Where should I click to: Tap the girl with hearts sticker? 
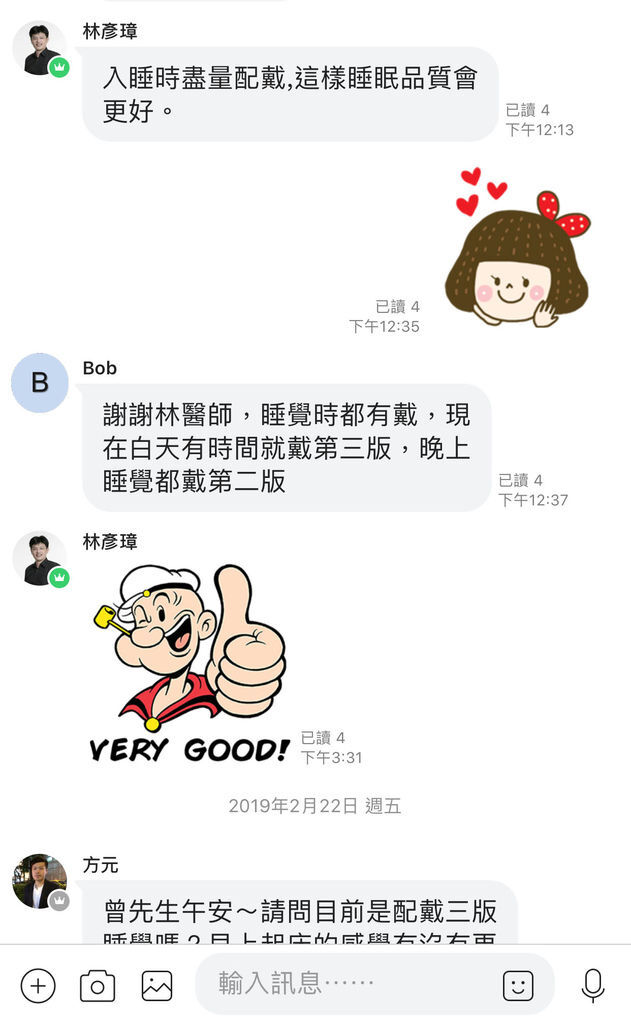[517, 247]
